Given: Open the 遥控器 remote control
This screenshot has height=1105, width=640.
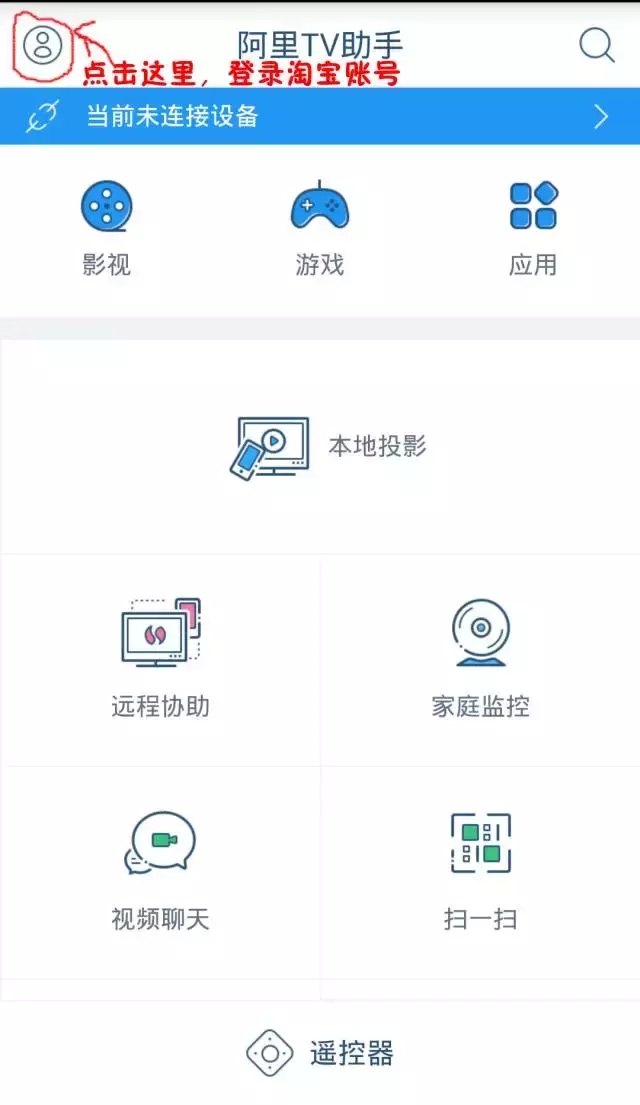Looking at the screenshot, I should click(x=320, y=1053).
